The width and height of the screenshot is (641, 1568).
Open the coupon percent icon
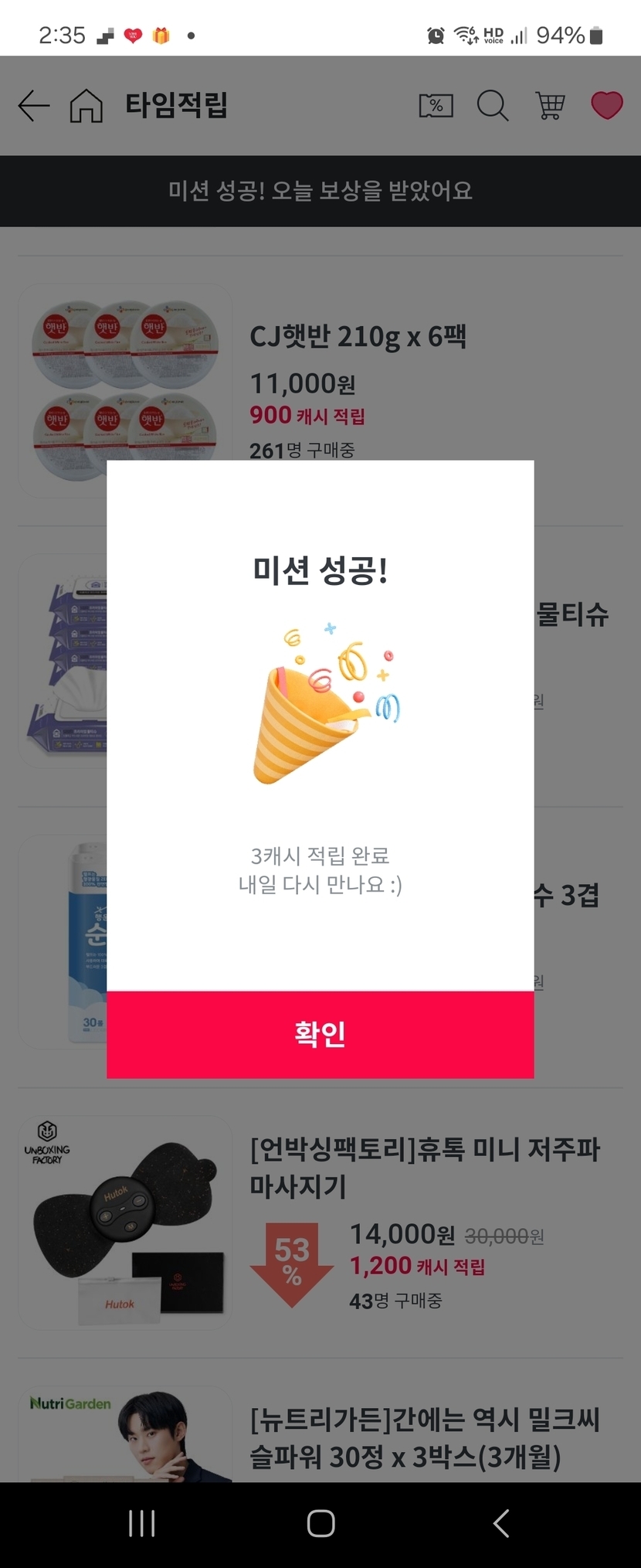pos(436,106)
